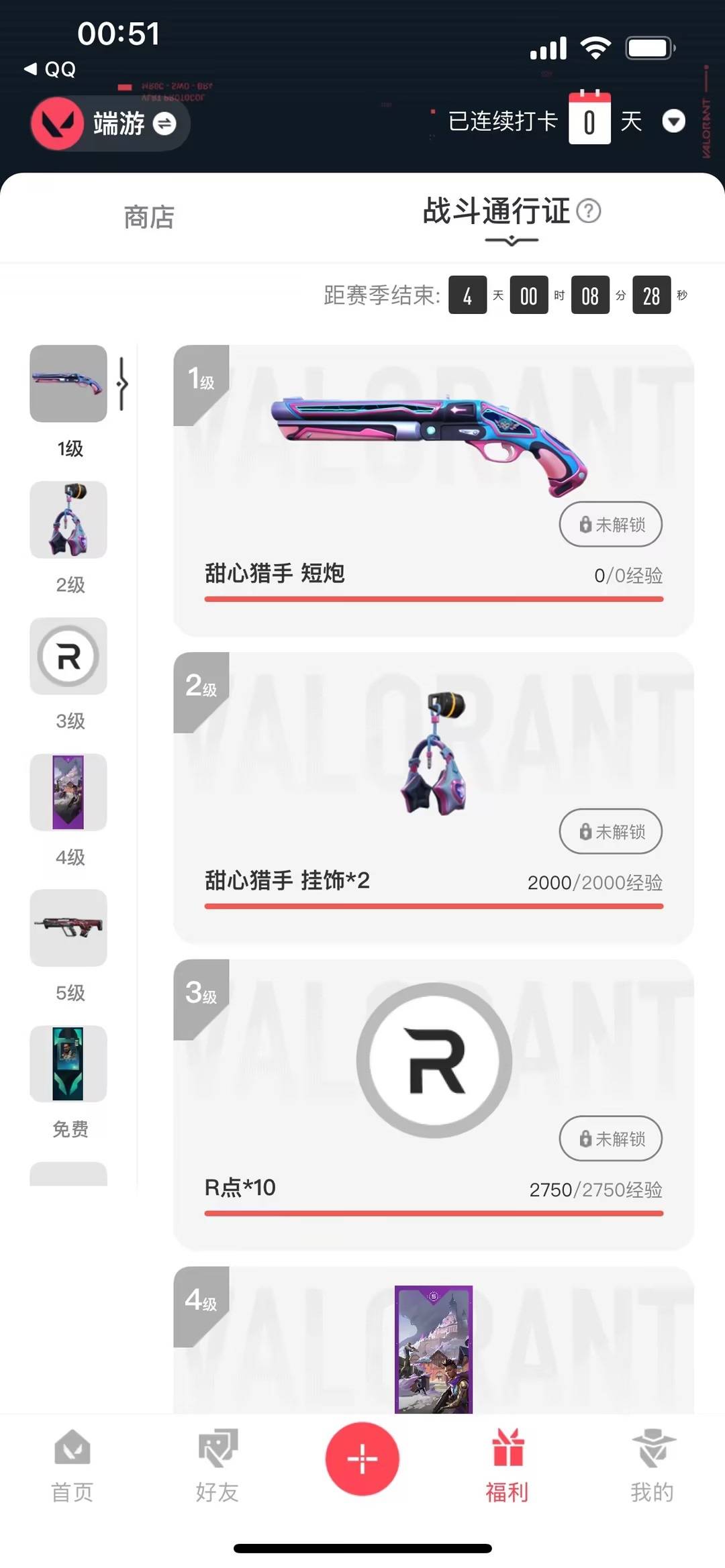Viewport: 725px width, 1568px height.
Task: Tap 未解锁 status on the level 2 reward
Action: (x=610, y=831)
